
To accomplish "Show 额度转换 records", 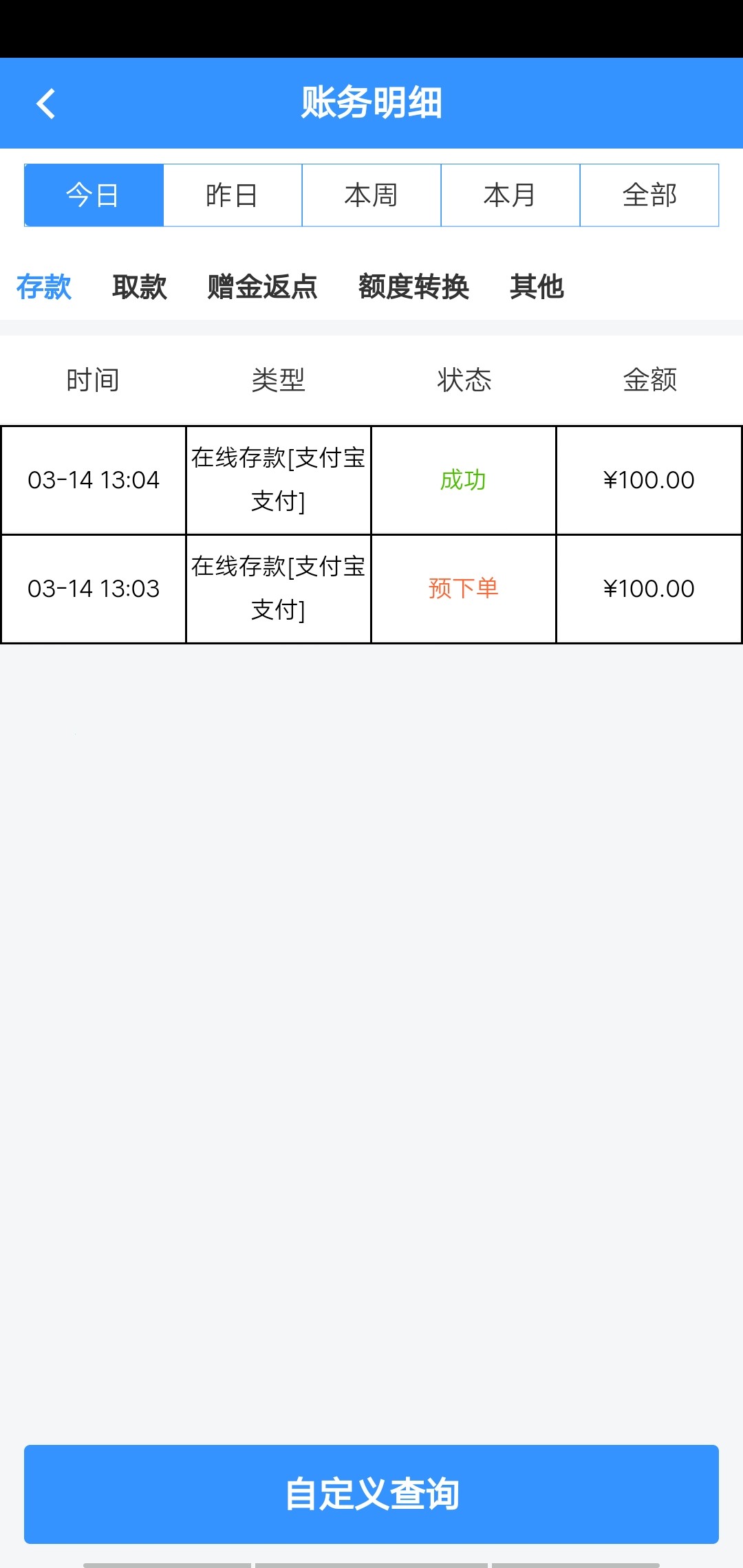I will coord(413,287).
